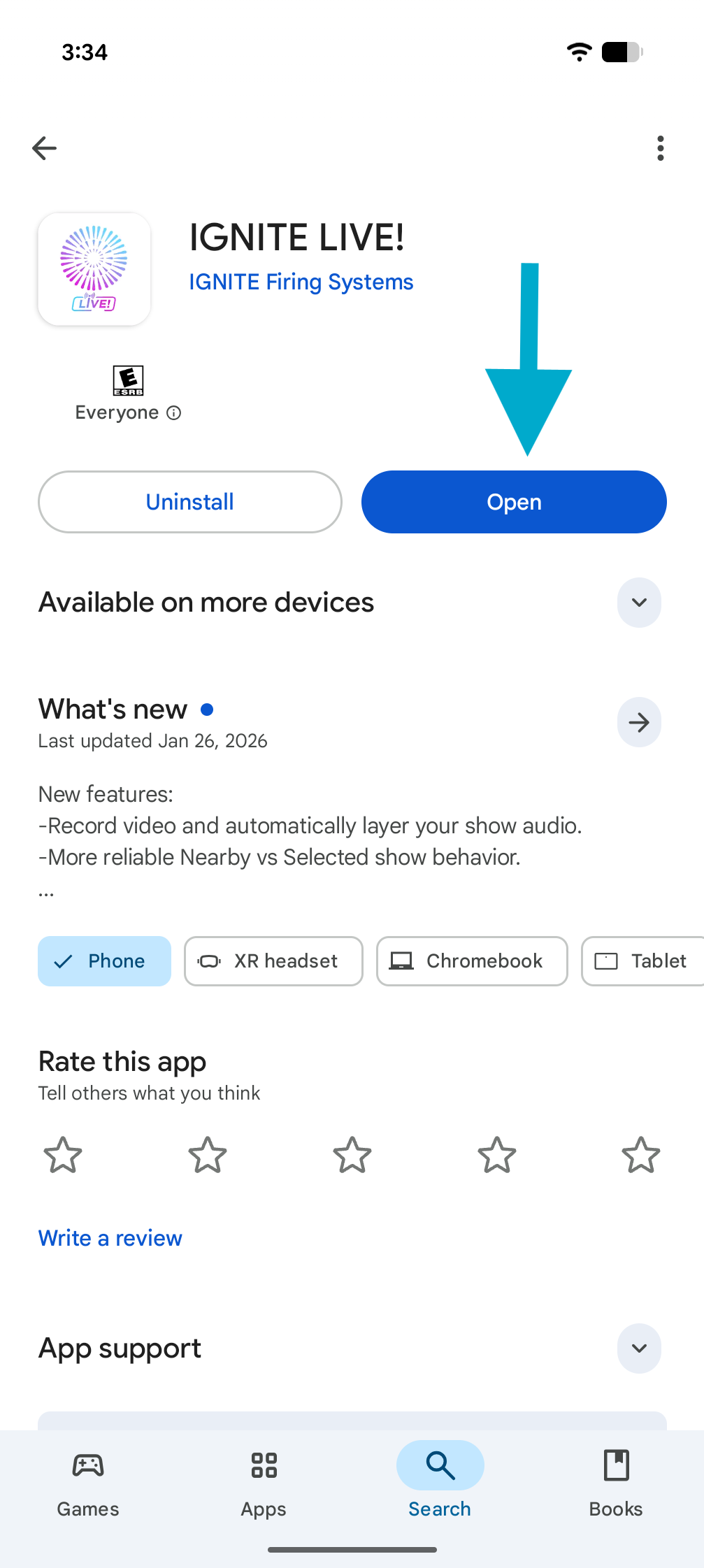Rate the app three stars
The height and width of the screenshot is (1568, 704).
pos(352,1154)
